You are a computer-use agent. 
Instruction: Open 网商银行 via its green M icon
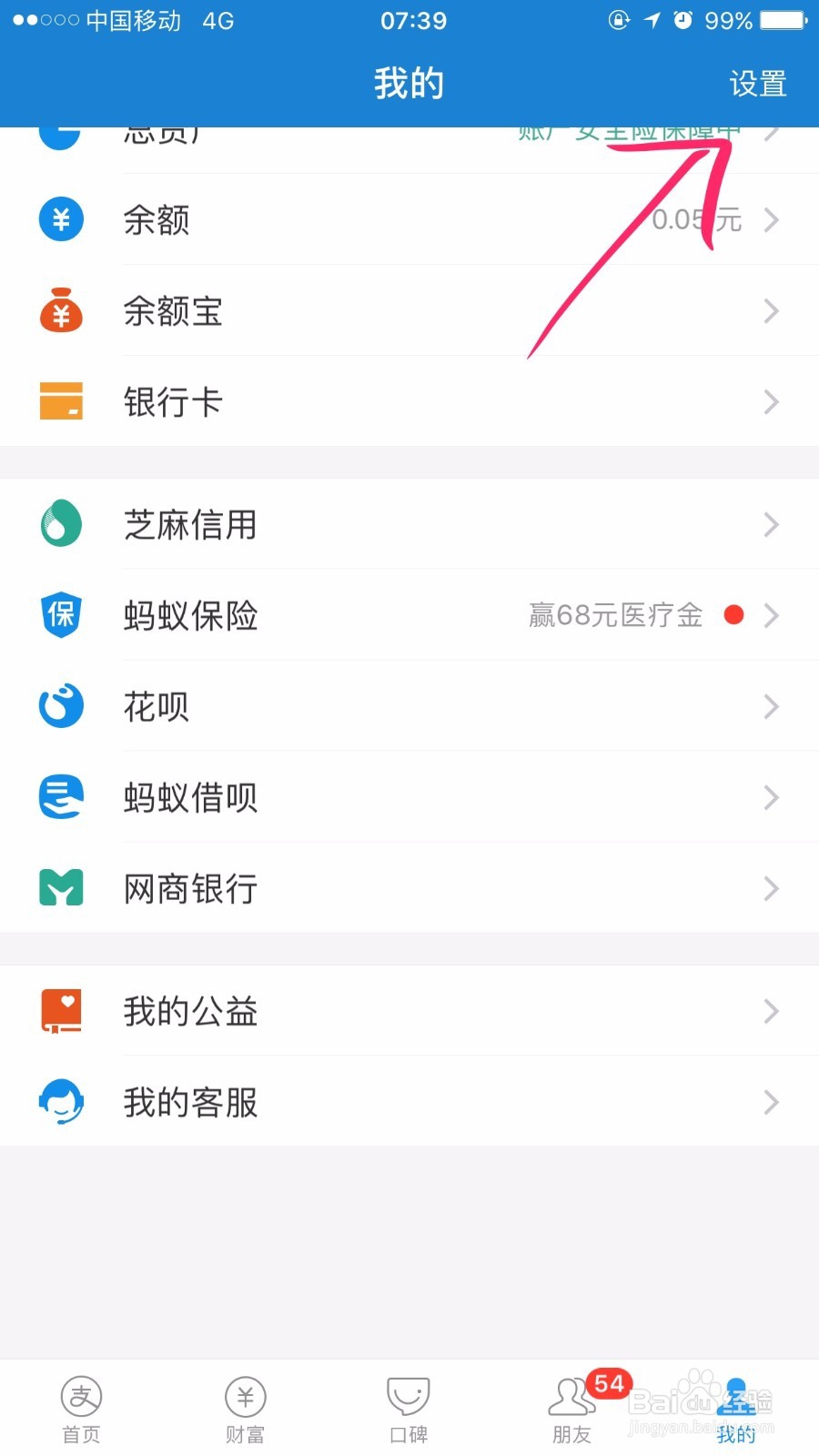click(60, 888)
